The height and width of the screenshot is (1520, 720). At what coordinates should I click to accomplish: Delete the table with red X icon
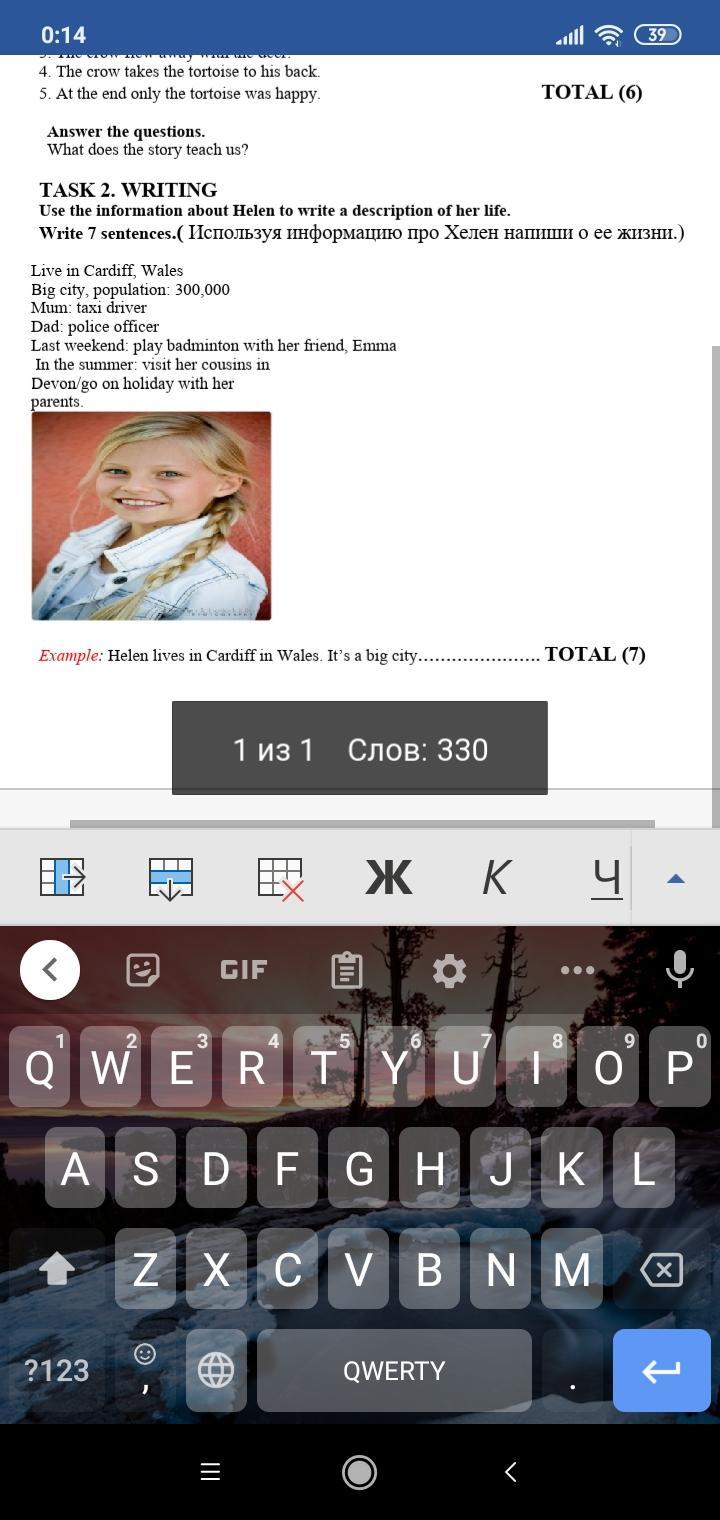tap(280, 878)
